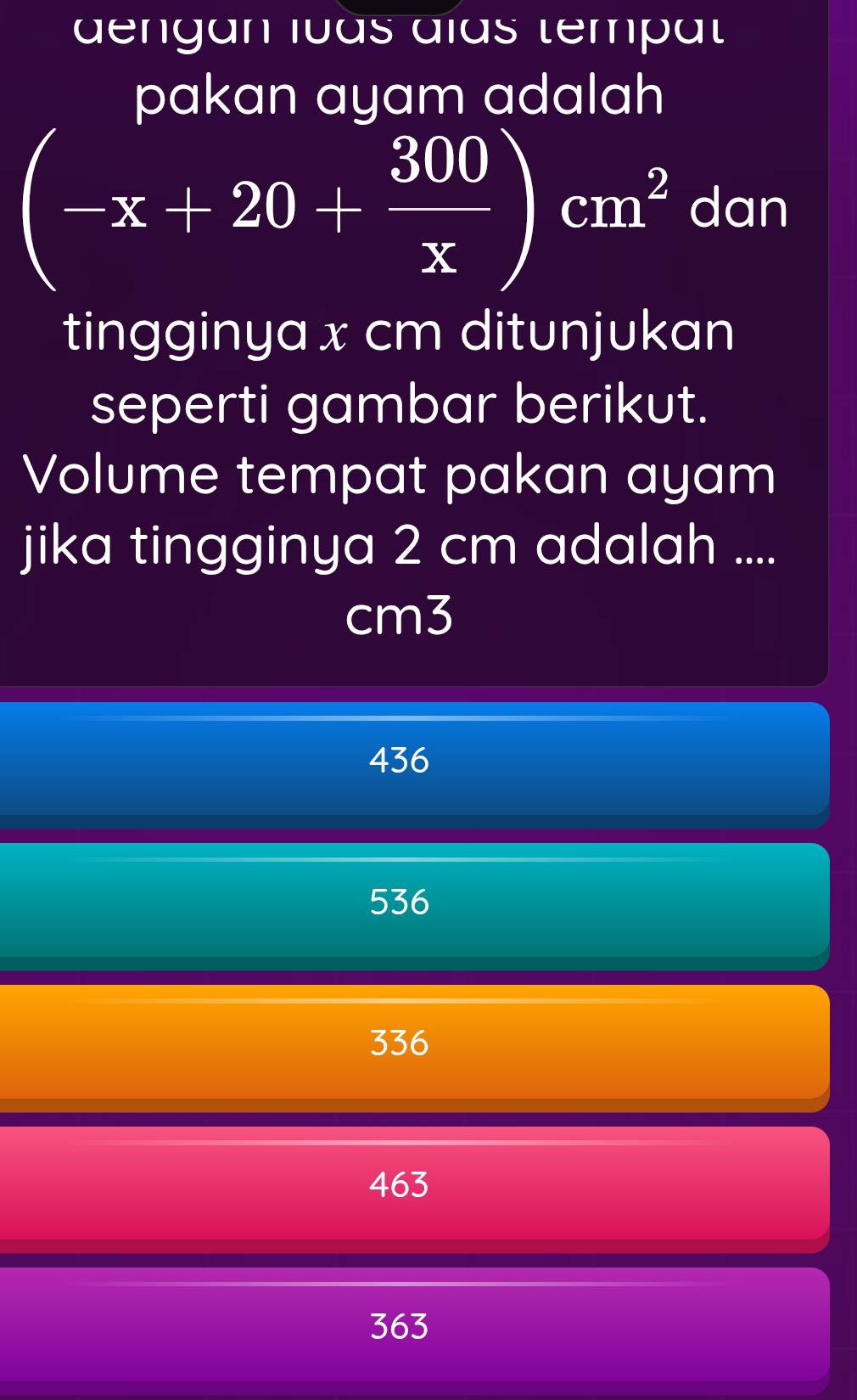
Task: Answer with 363
Action: click(x=400, y=1327)
